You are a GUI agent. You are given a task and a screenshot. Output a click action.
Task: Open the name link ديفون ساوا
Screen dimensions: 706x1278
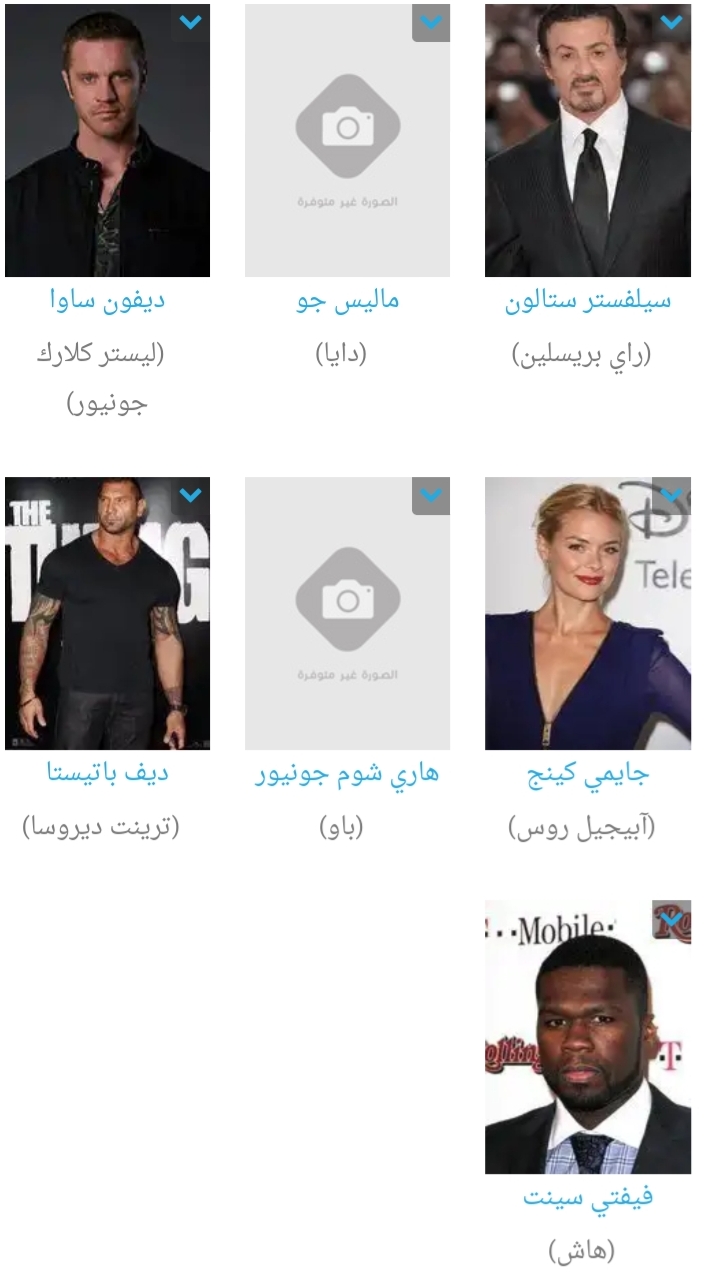(107, 300)
